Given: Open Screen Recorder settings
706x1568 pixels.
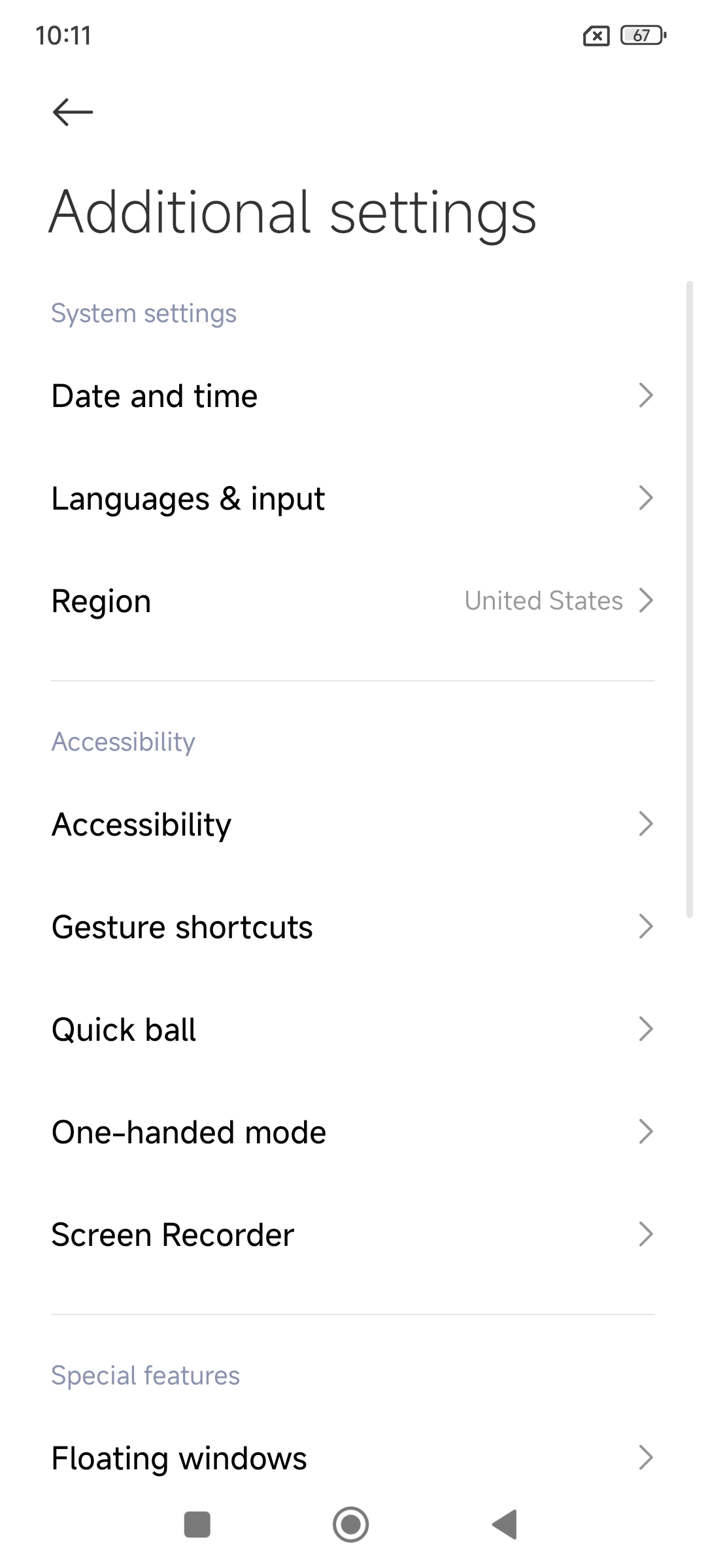Looking at the screenshot, I should pos(353,1235).
